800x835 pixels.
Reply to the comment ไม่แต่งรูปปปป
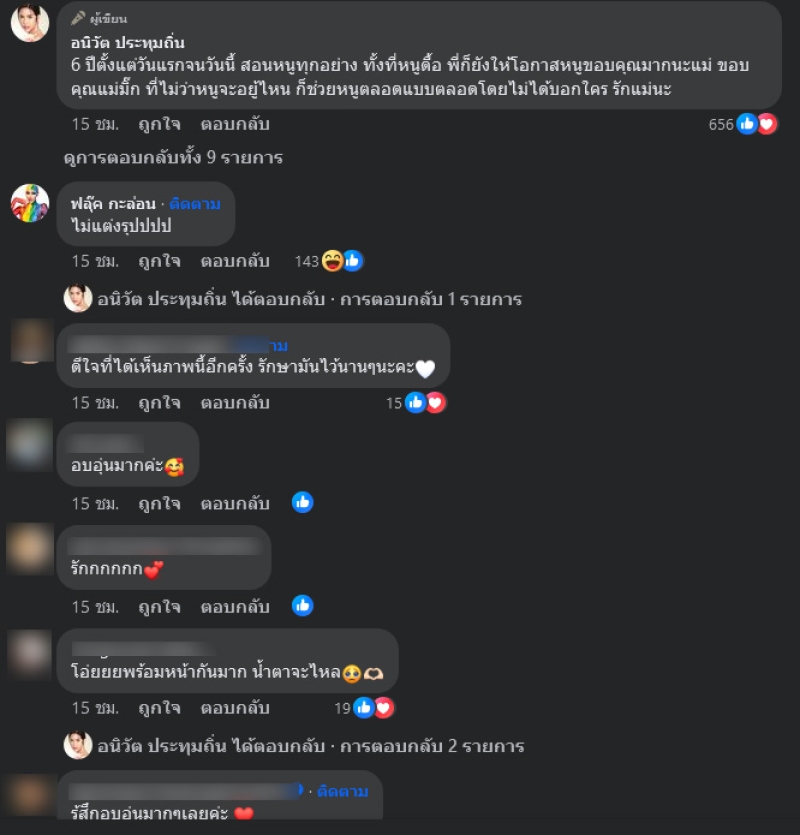235,261
